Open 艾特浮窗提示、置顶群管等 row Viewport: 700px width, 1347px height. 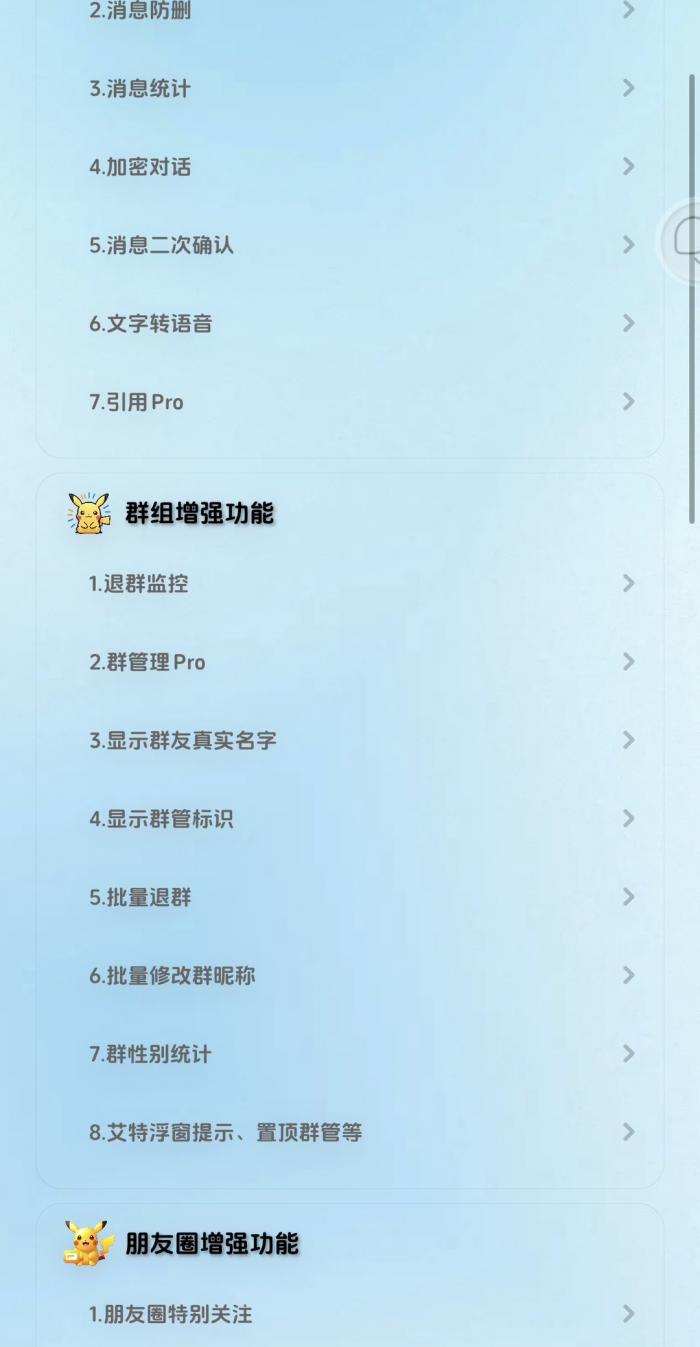point(350,1133)
